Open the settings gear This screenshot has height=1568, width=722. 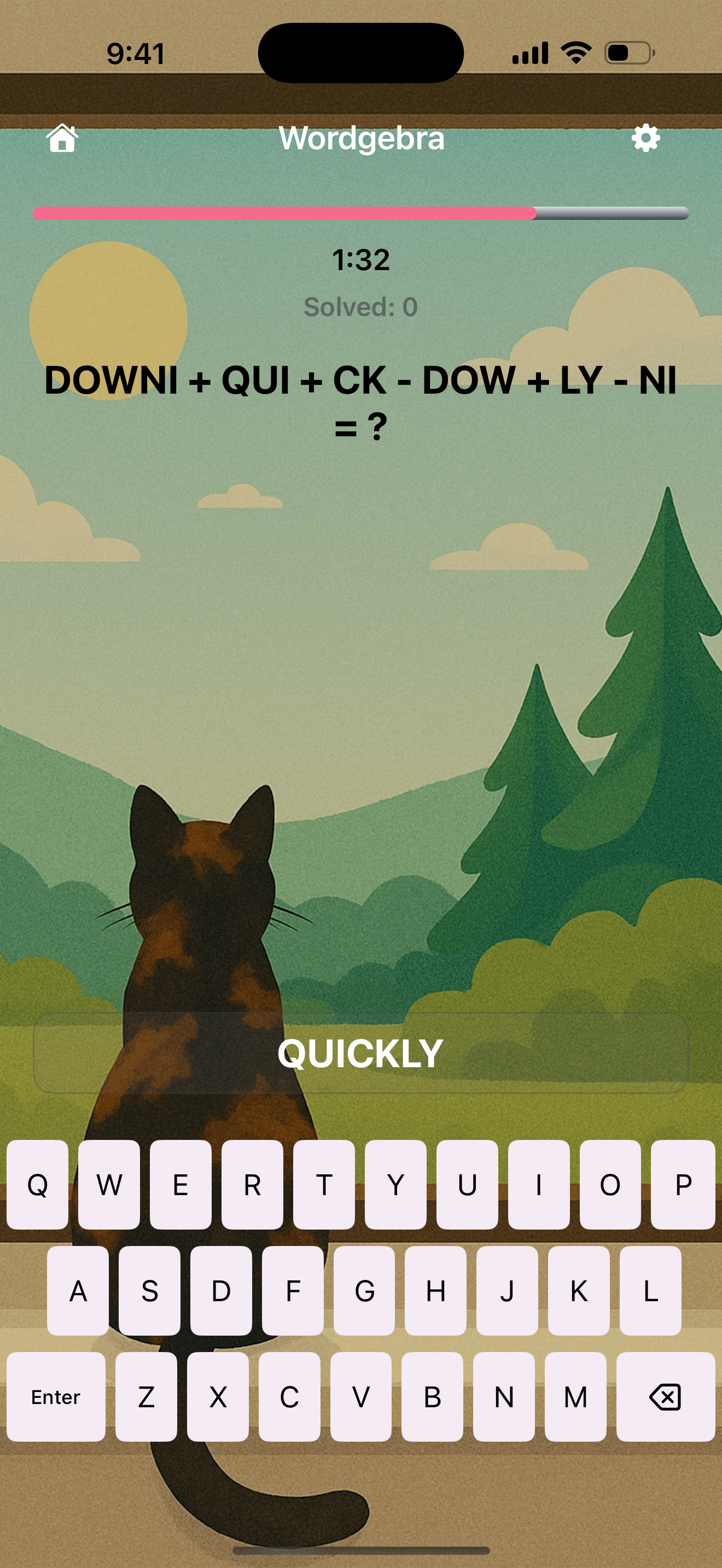tap(646, 139)
